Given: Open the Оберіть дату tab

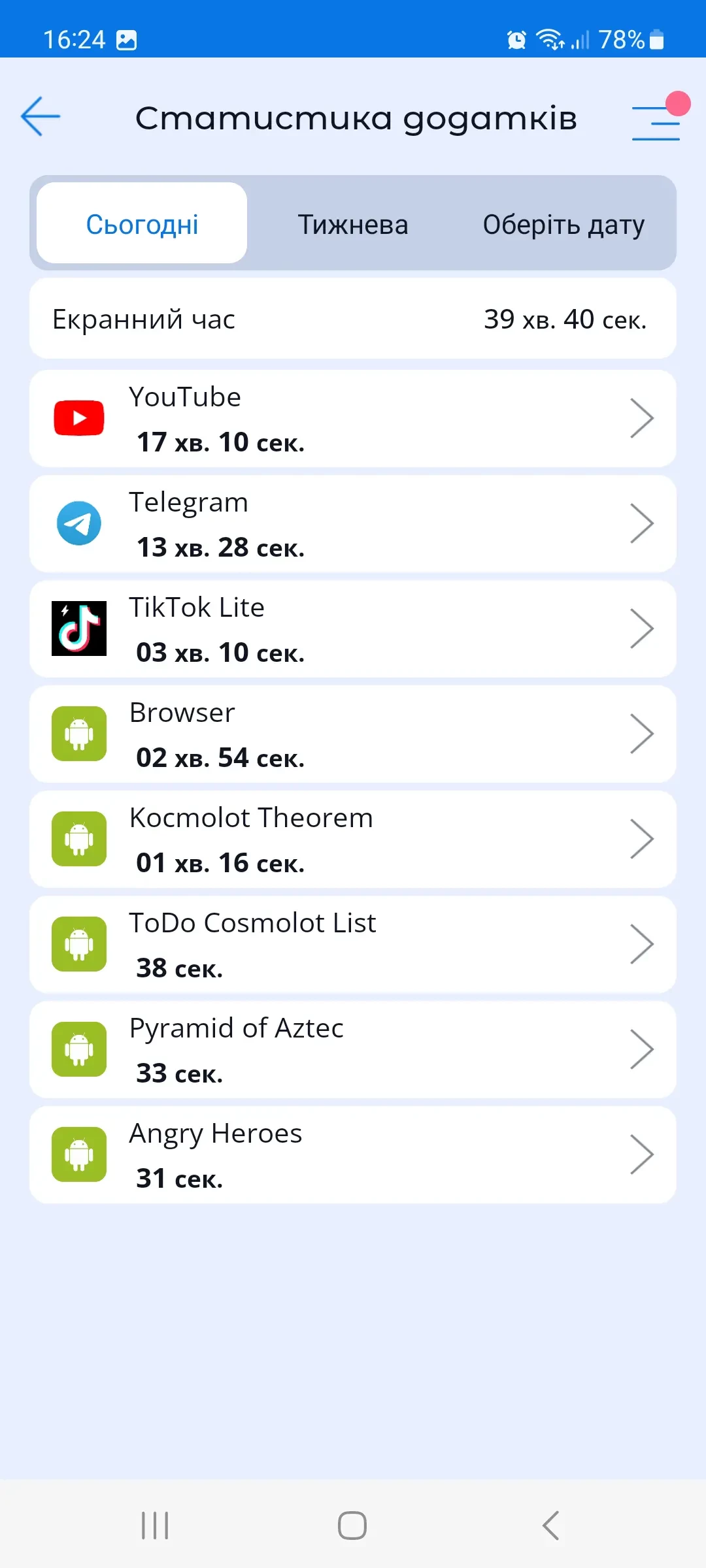Looking at the screenshot, I should 563,224.
